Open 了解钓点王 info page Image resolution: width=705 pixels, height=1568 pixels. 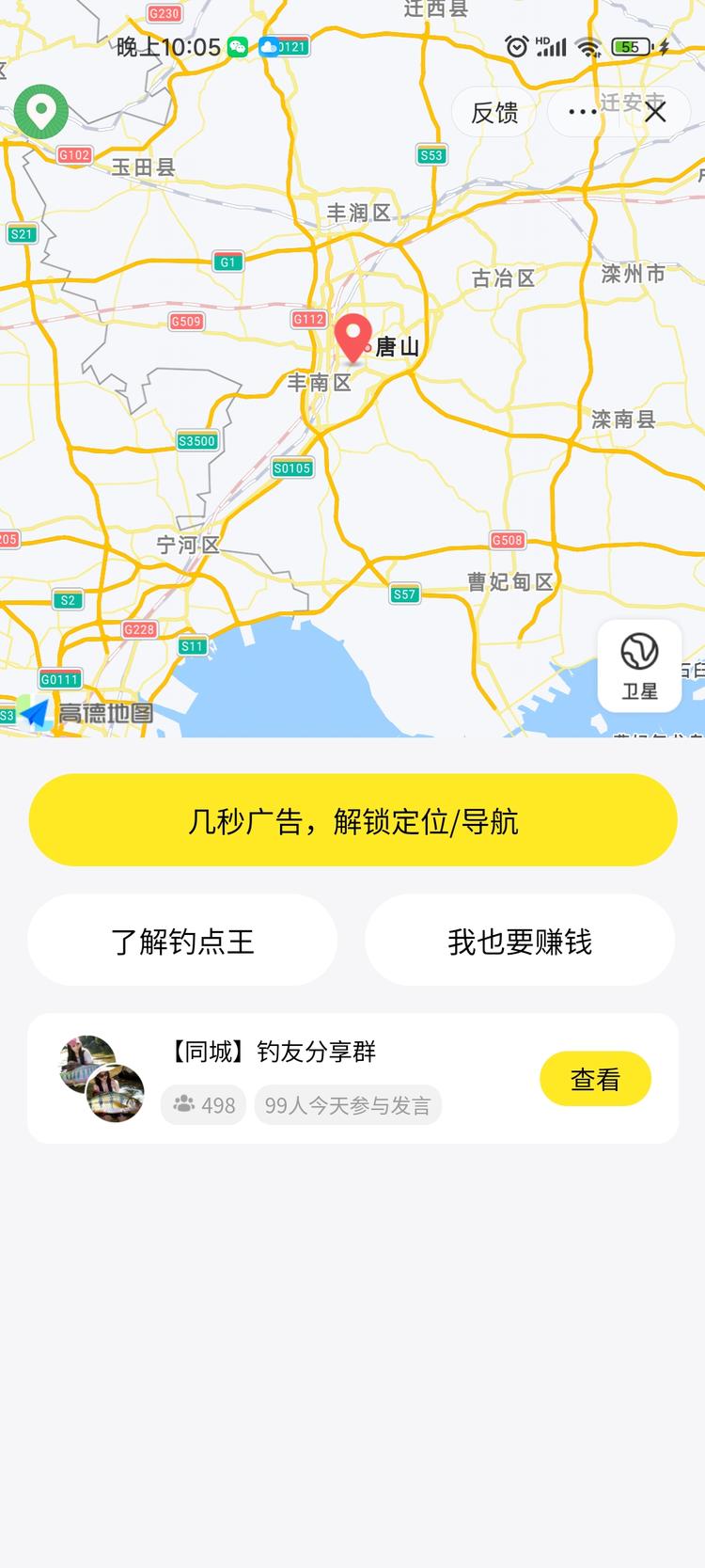tap(182, 940)
